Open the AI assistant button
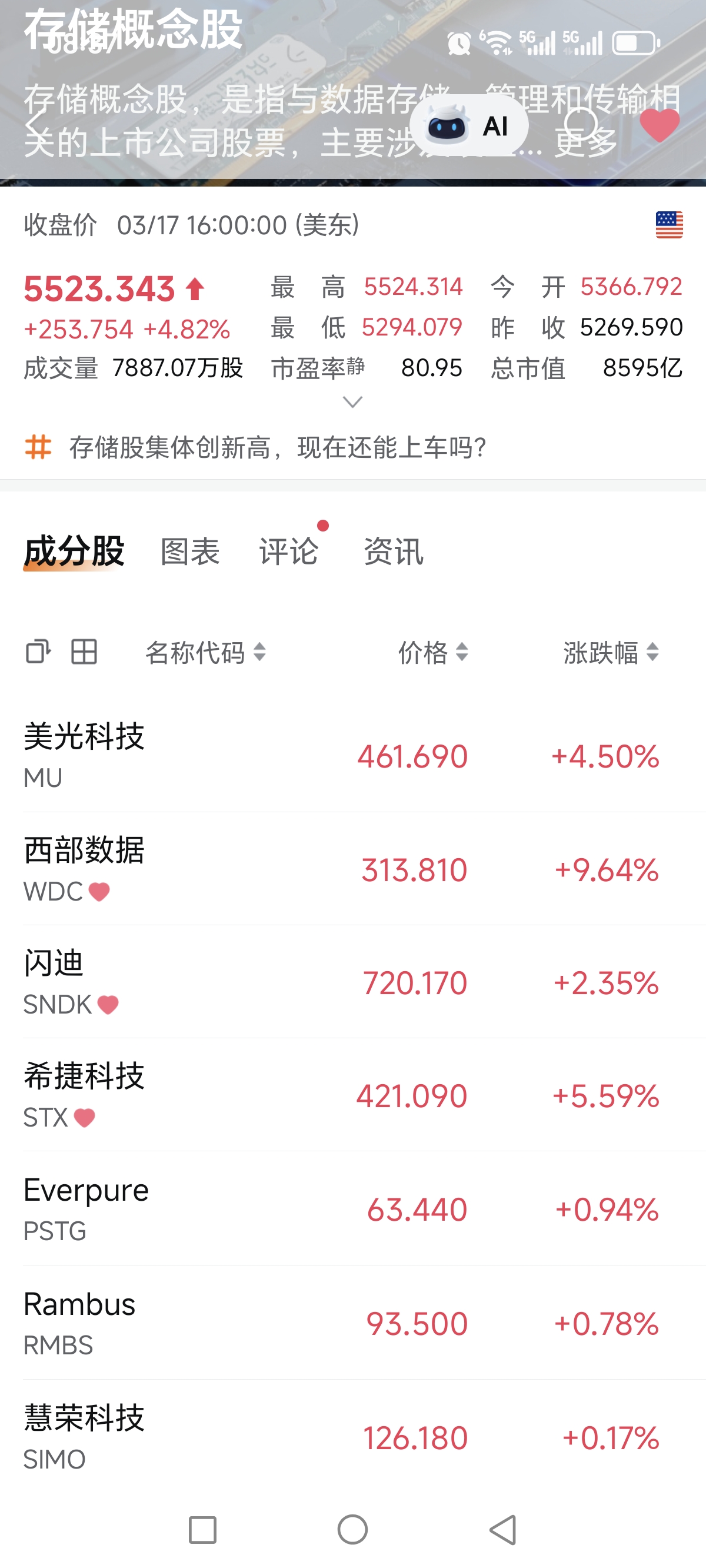Image resolution: width=706 pixels, height=1568 pixels. [x=469, y=126]
